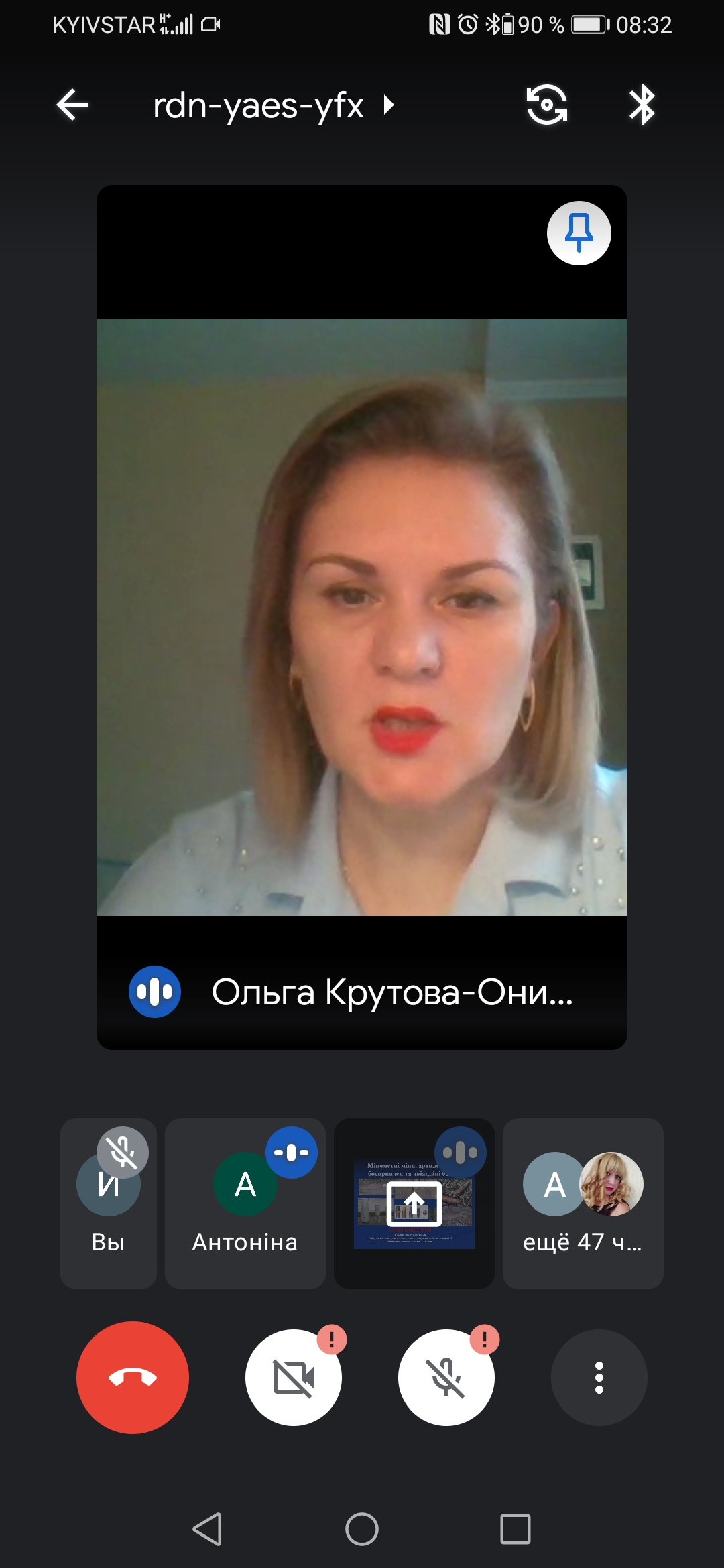Viewport: 724px width, 1568px height.
Task: Open the three-dot more options menu
Action: [599, 1378]
